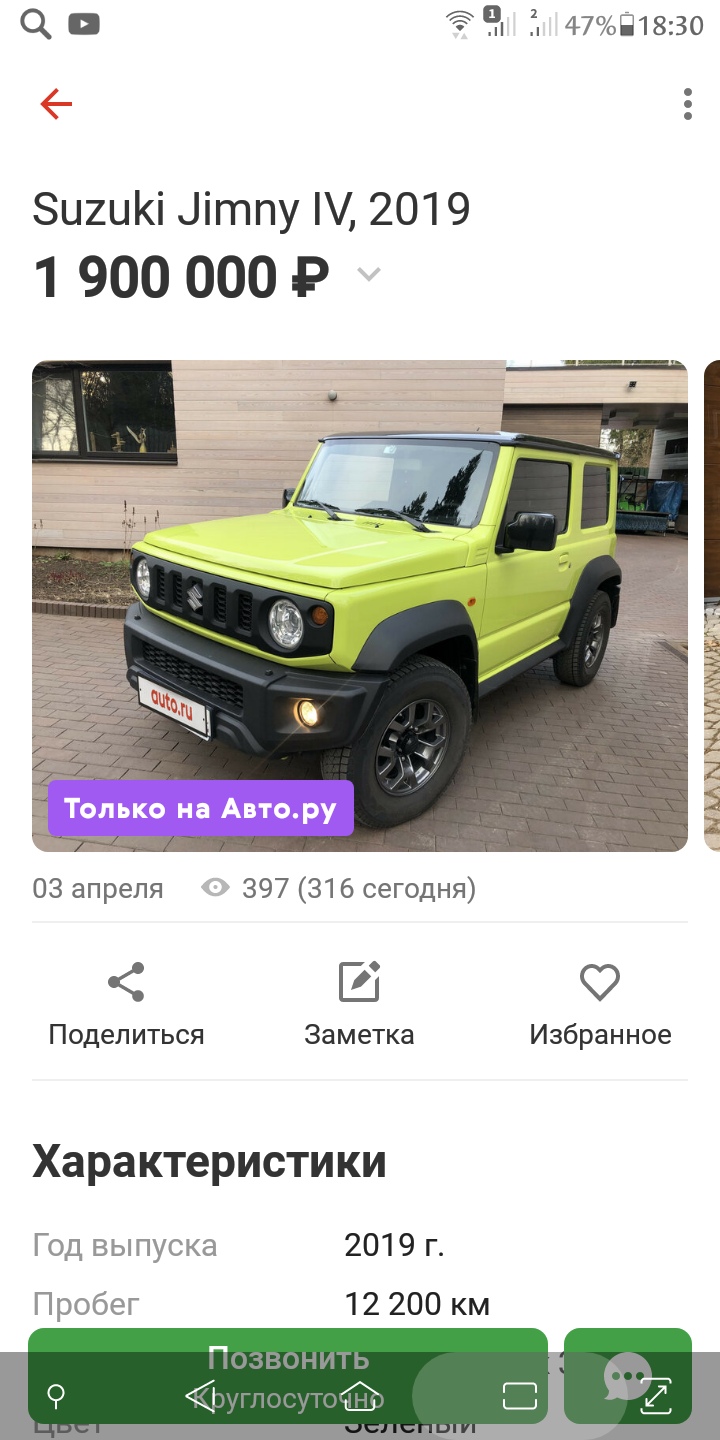Screen dimensions: 720x1440
Task: Tap the system home button
Action: point(360,1396)
